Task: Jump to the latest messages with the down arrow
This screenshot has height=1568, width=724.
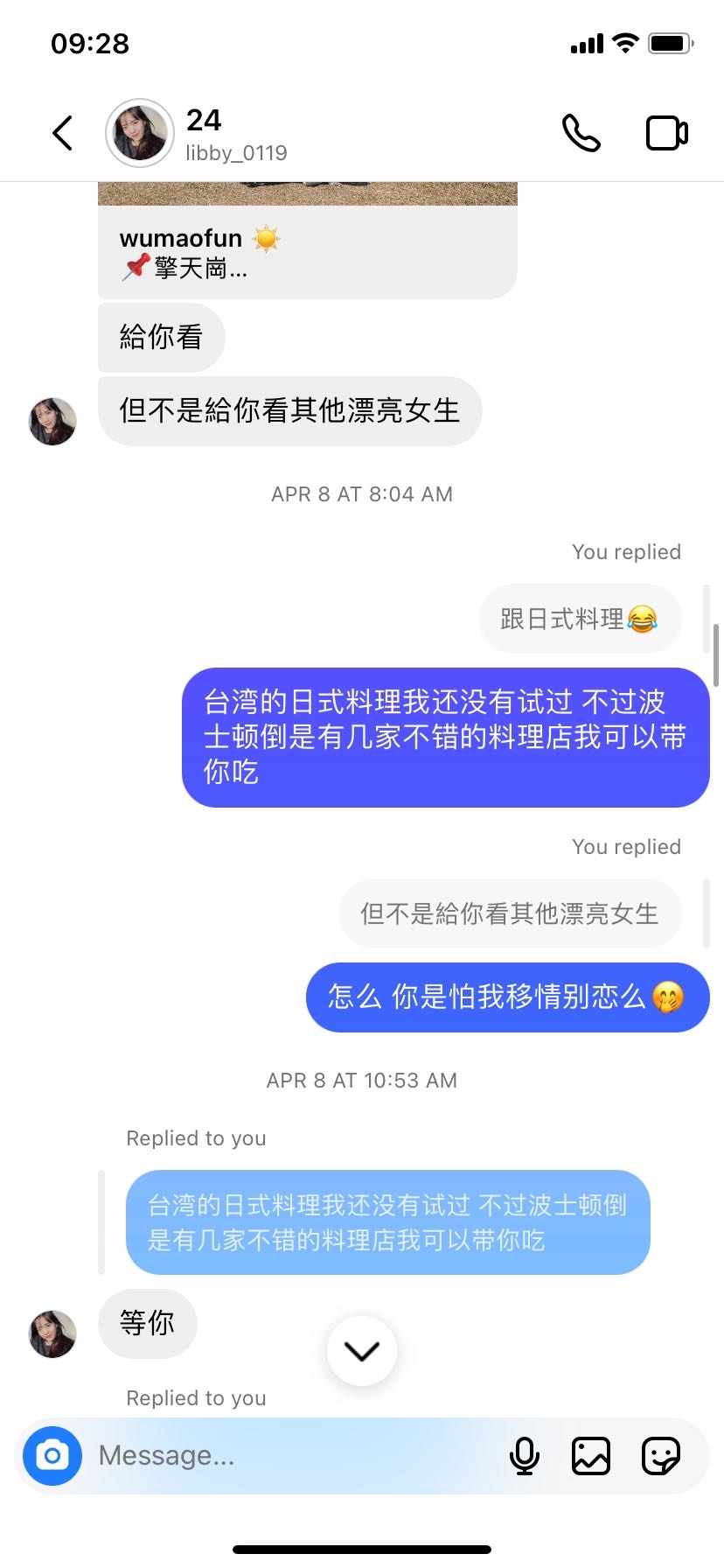Action: point(361,1351)
